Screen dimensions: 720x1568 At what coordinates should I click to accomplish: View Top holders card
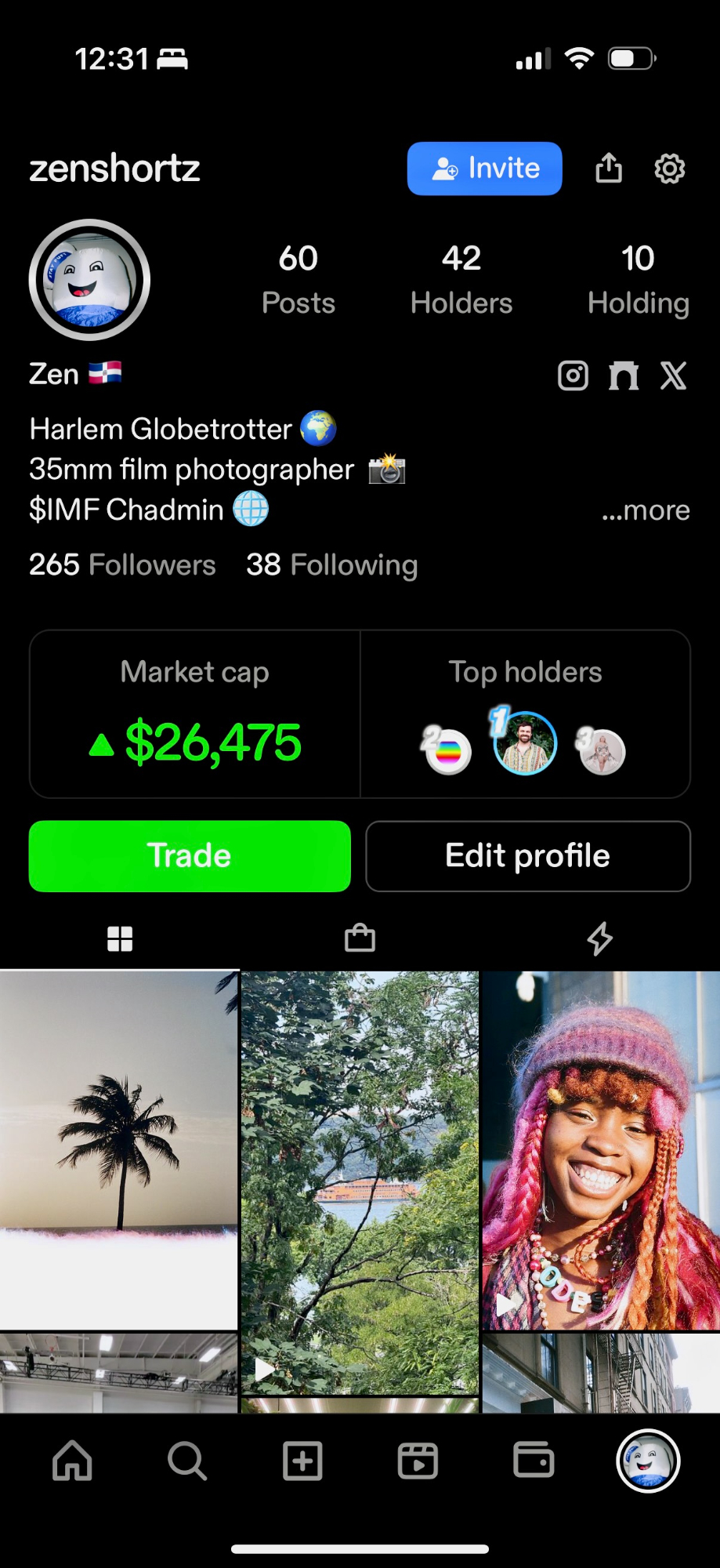pos(525,714)
